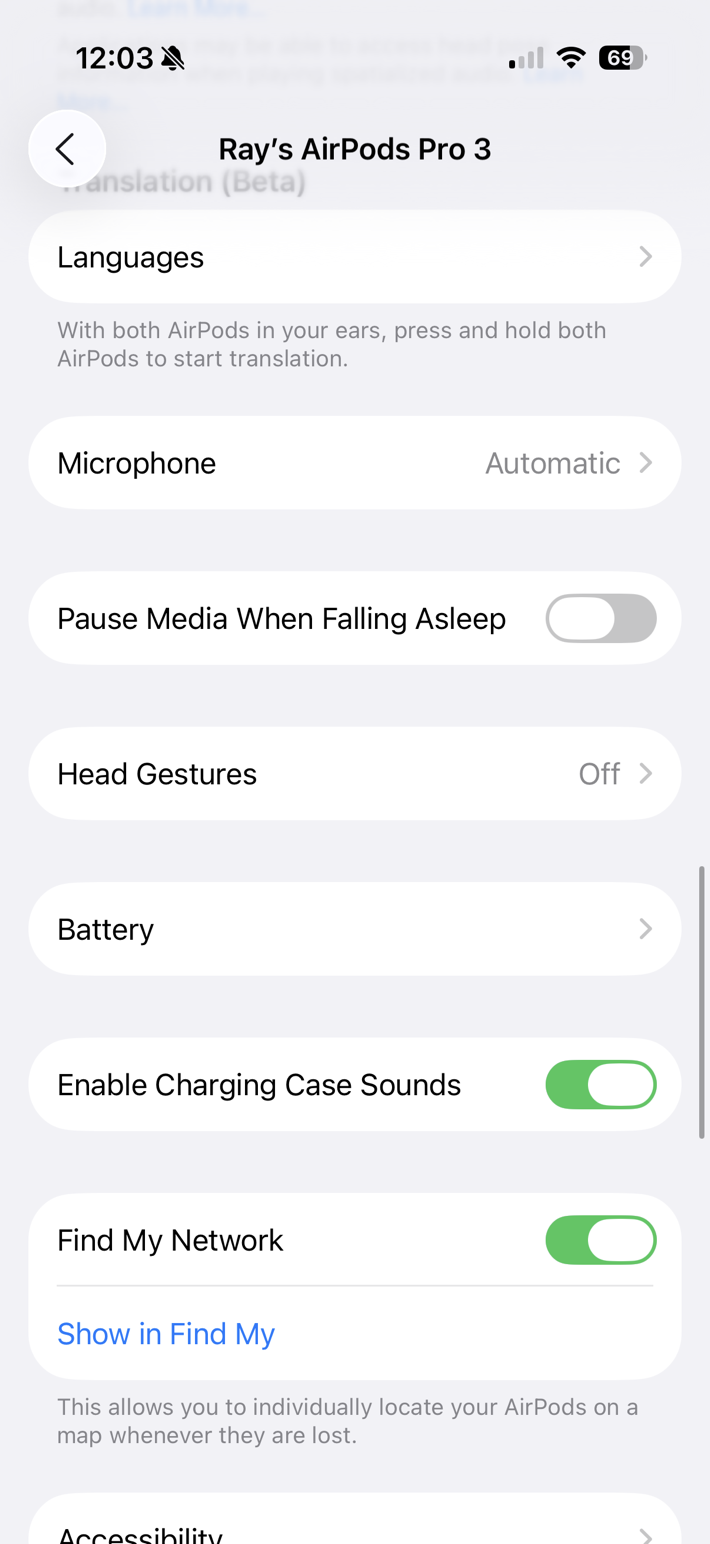The width and height of the screenshot is (710, 1544).
Task: Go back from AirPods Pro 3 settings
Action: (x=67, y=149)
